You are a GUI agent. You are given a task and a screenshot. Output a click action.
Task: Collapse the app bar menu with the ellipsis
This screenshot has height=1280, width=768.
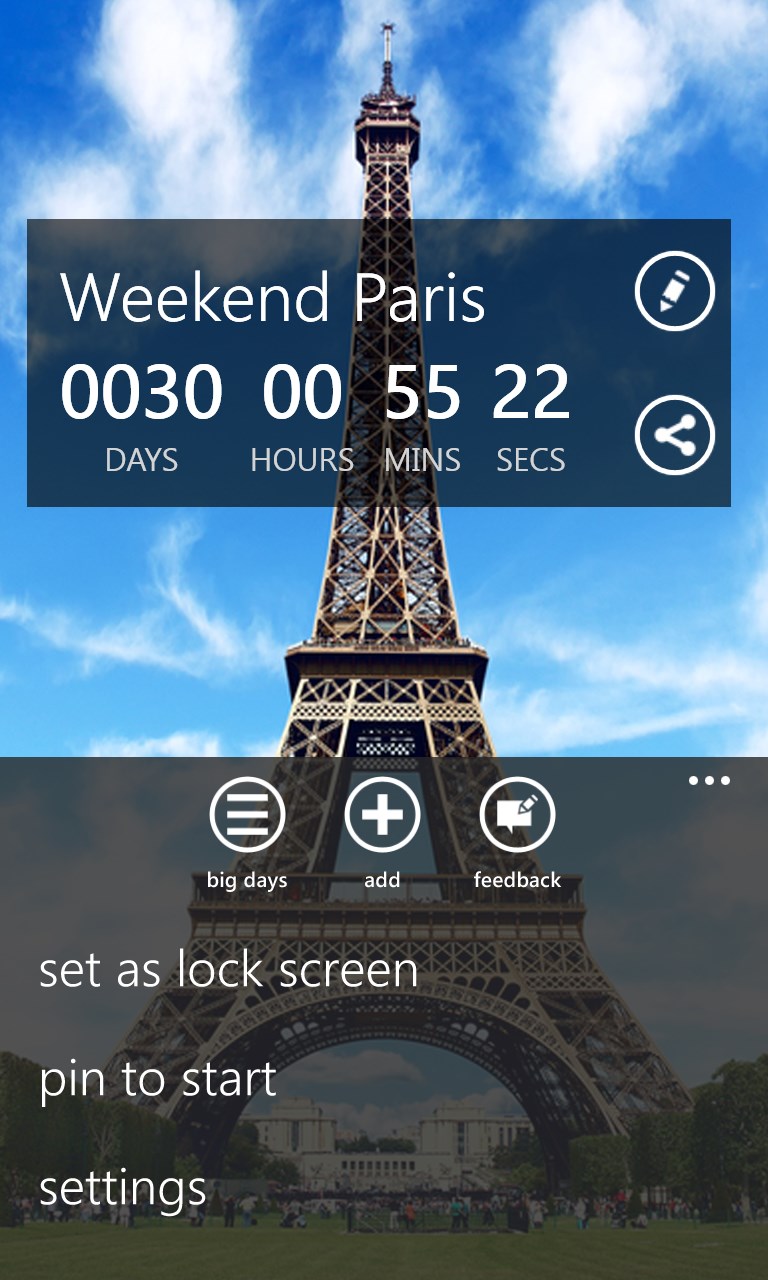[x=708, y=780]
